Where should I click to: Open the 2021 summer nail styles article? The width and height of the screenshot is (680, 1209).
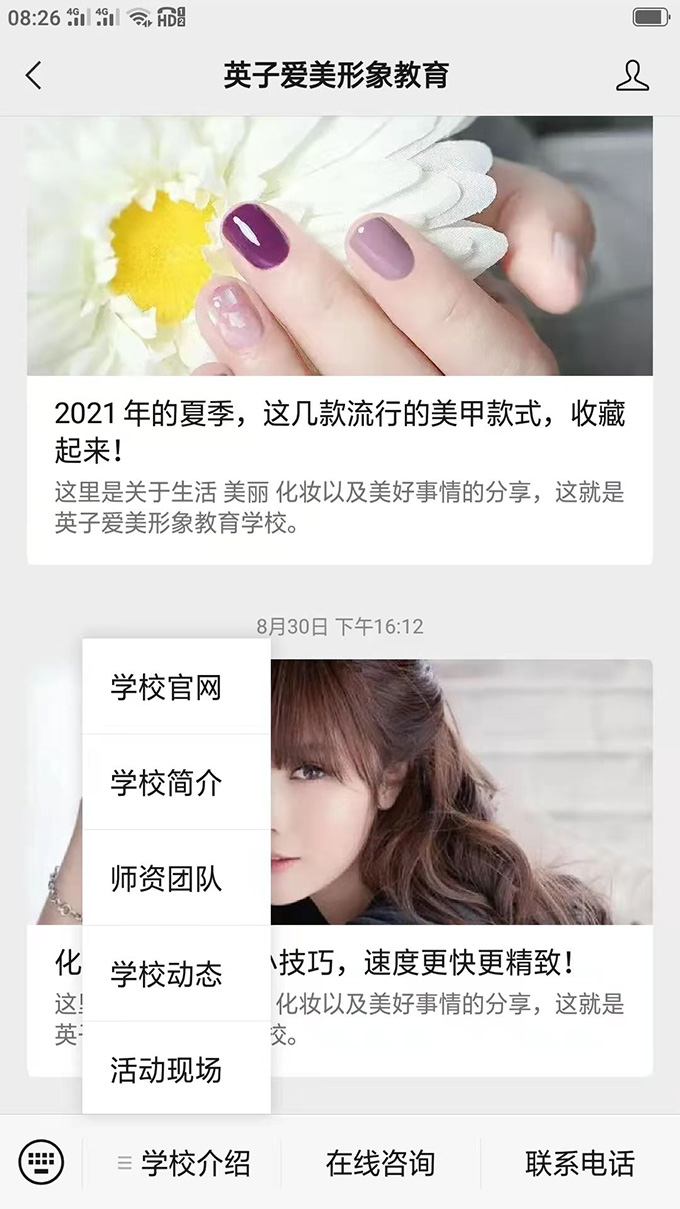point(340,430)
